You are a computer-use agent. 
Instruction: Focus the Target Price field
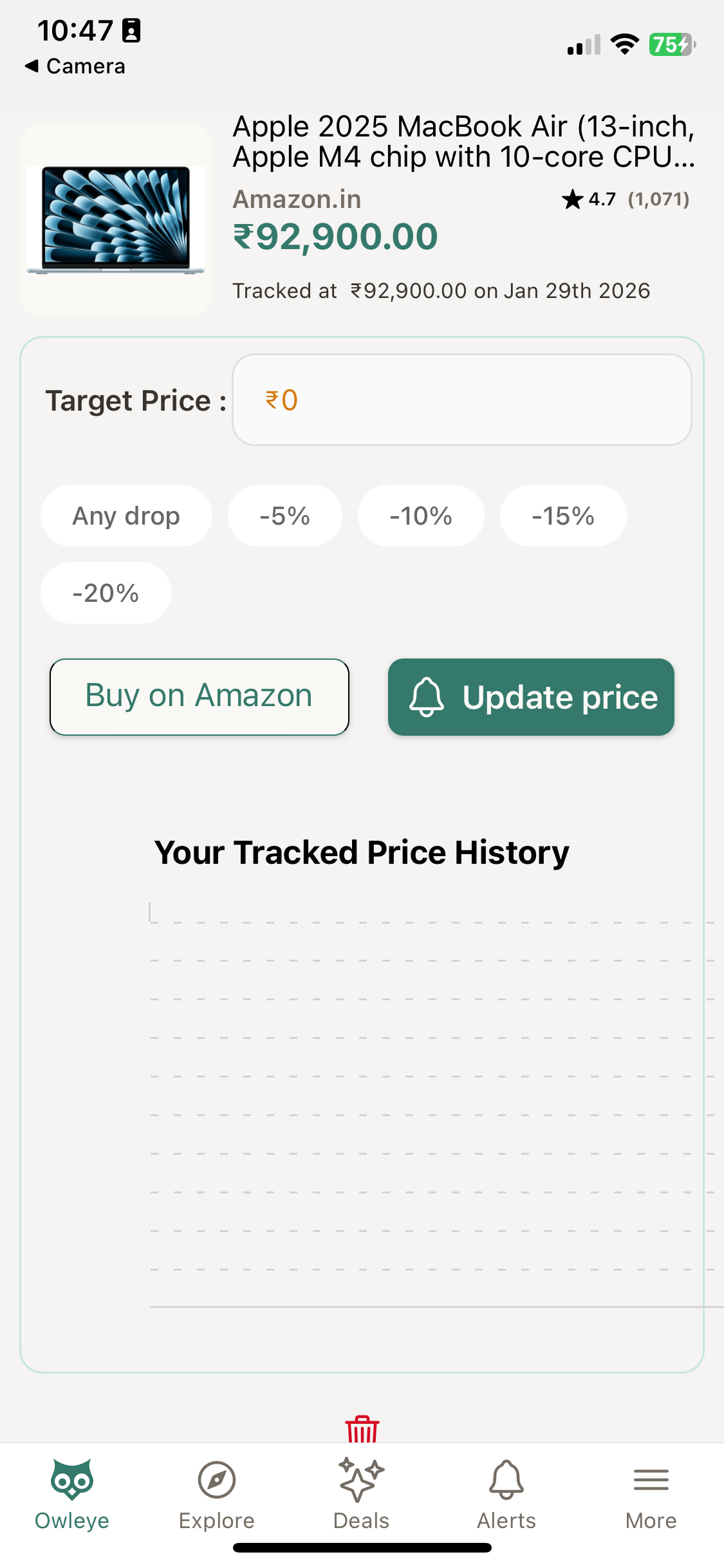(461, 400)
